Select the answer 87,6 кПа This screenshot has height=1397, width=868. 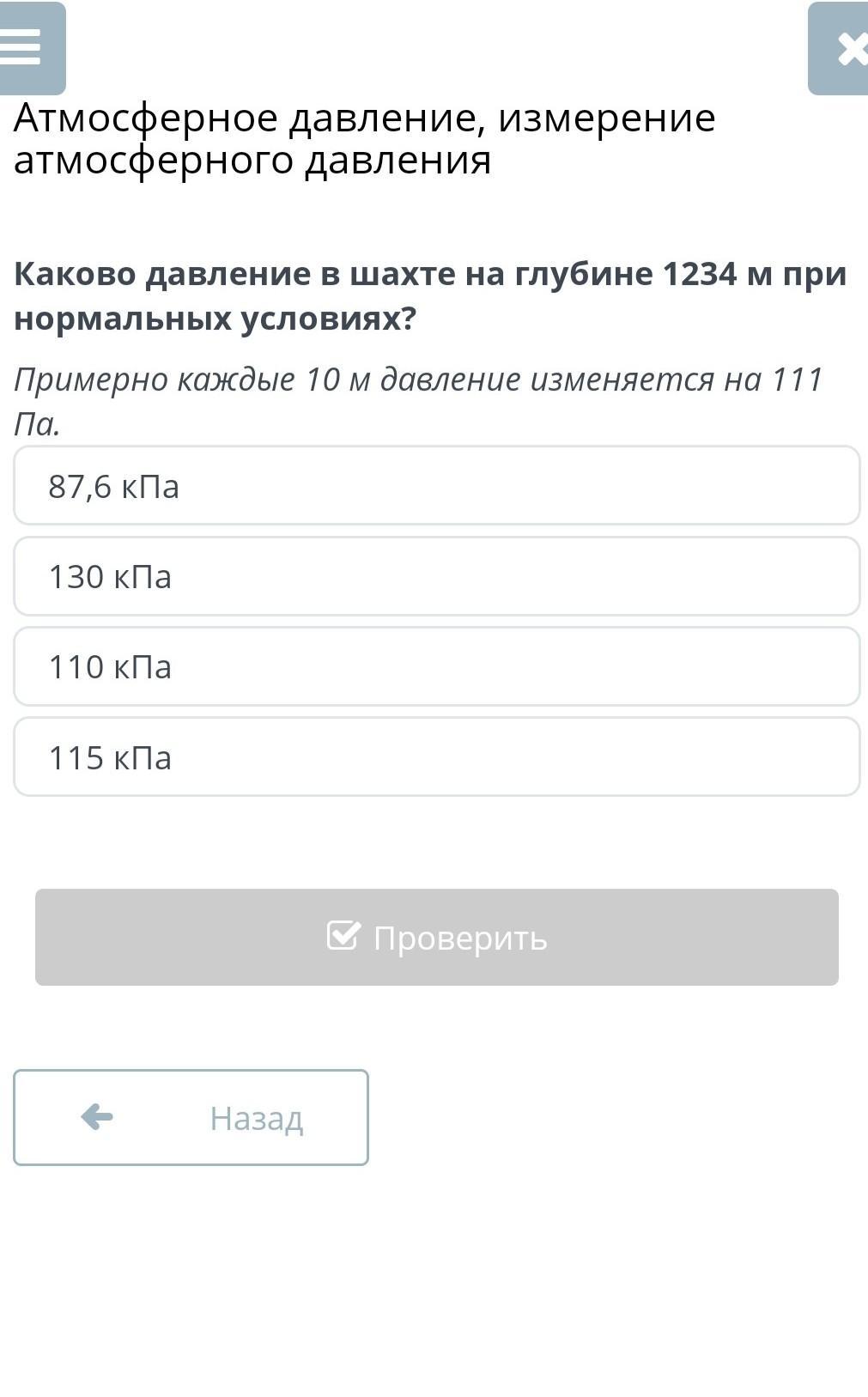[437, 485]
